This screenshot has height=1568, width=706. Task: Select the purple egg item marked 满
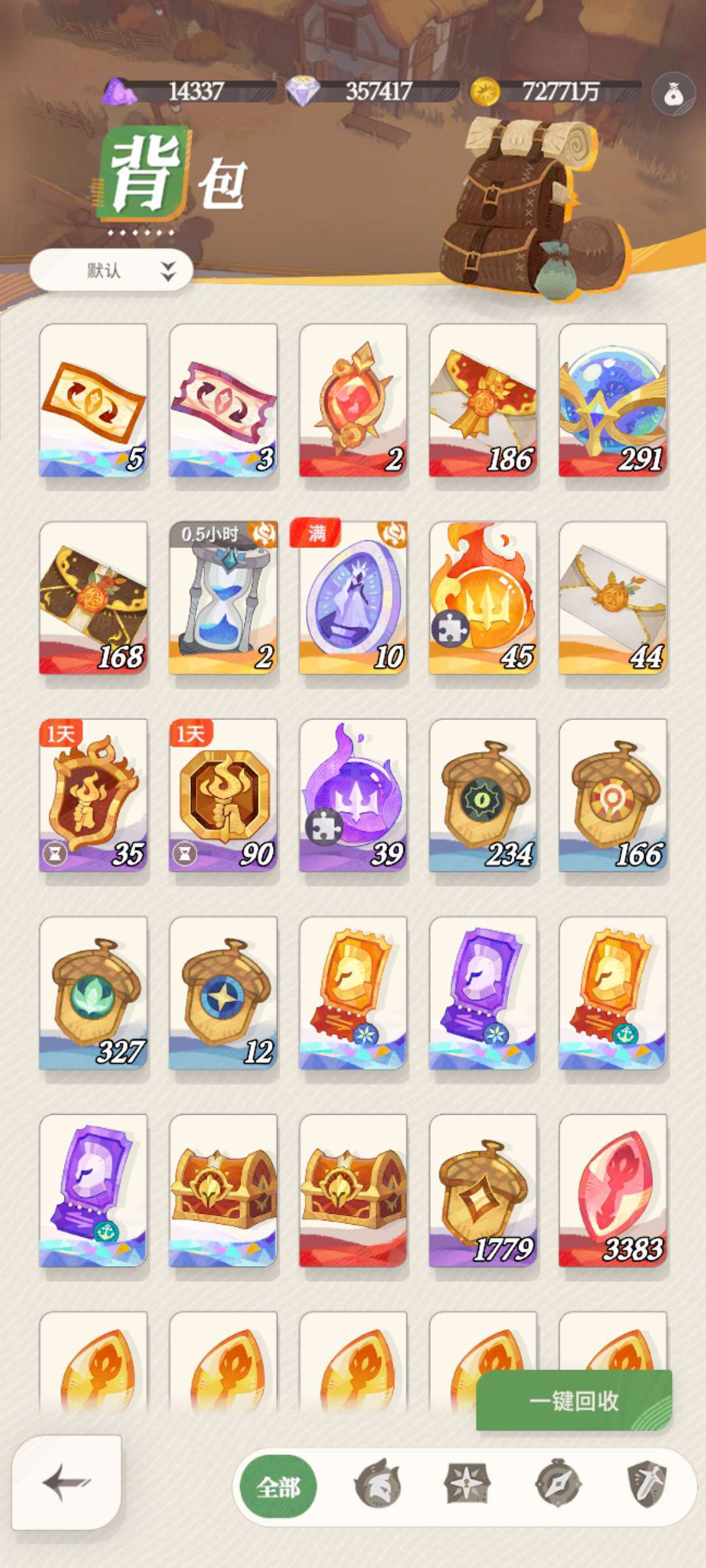(x=353, y=598)
